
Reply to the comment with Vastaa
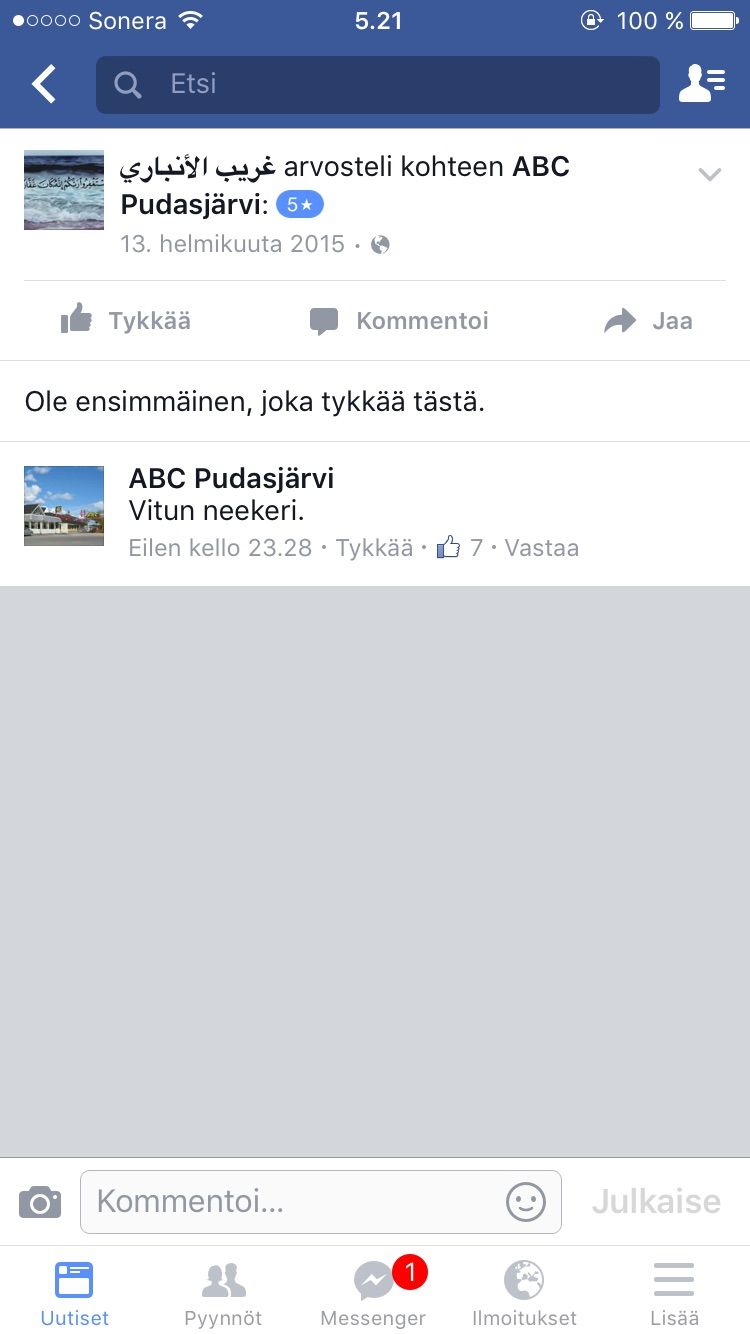click(x=541, y=548)
